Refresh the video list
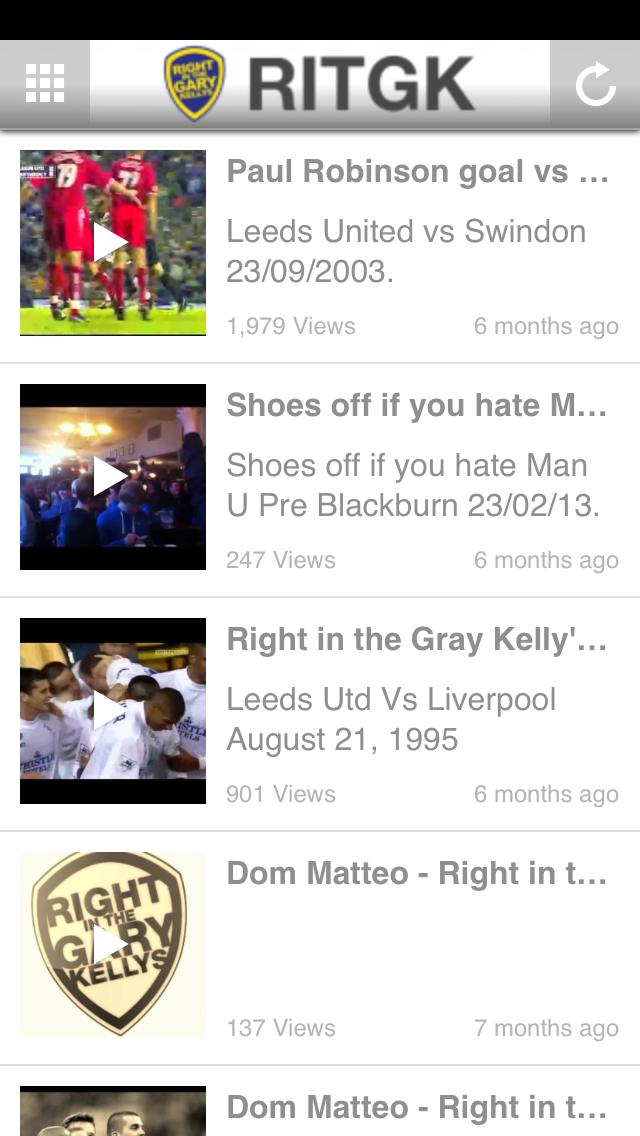This screenshot has height=1136, width=640. pos(595,84)
